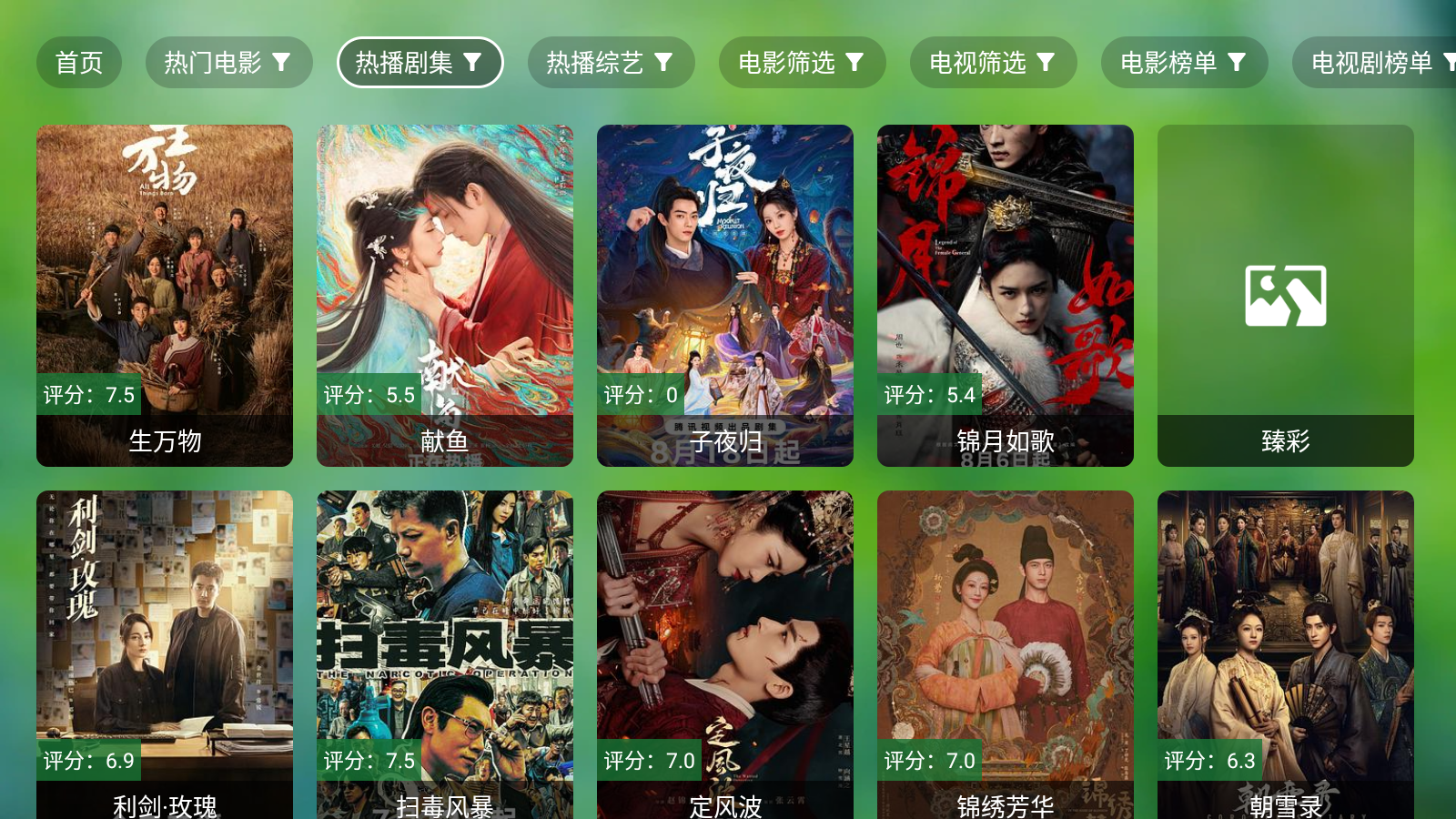Switch to 电视剧榜单 tab

[1374, 63]
